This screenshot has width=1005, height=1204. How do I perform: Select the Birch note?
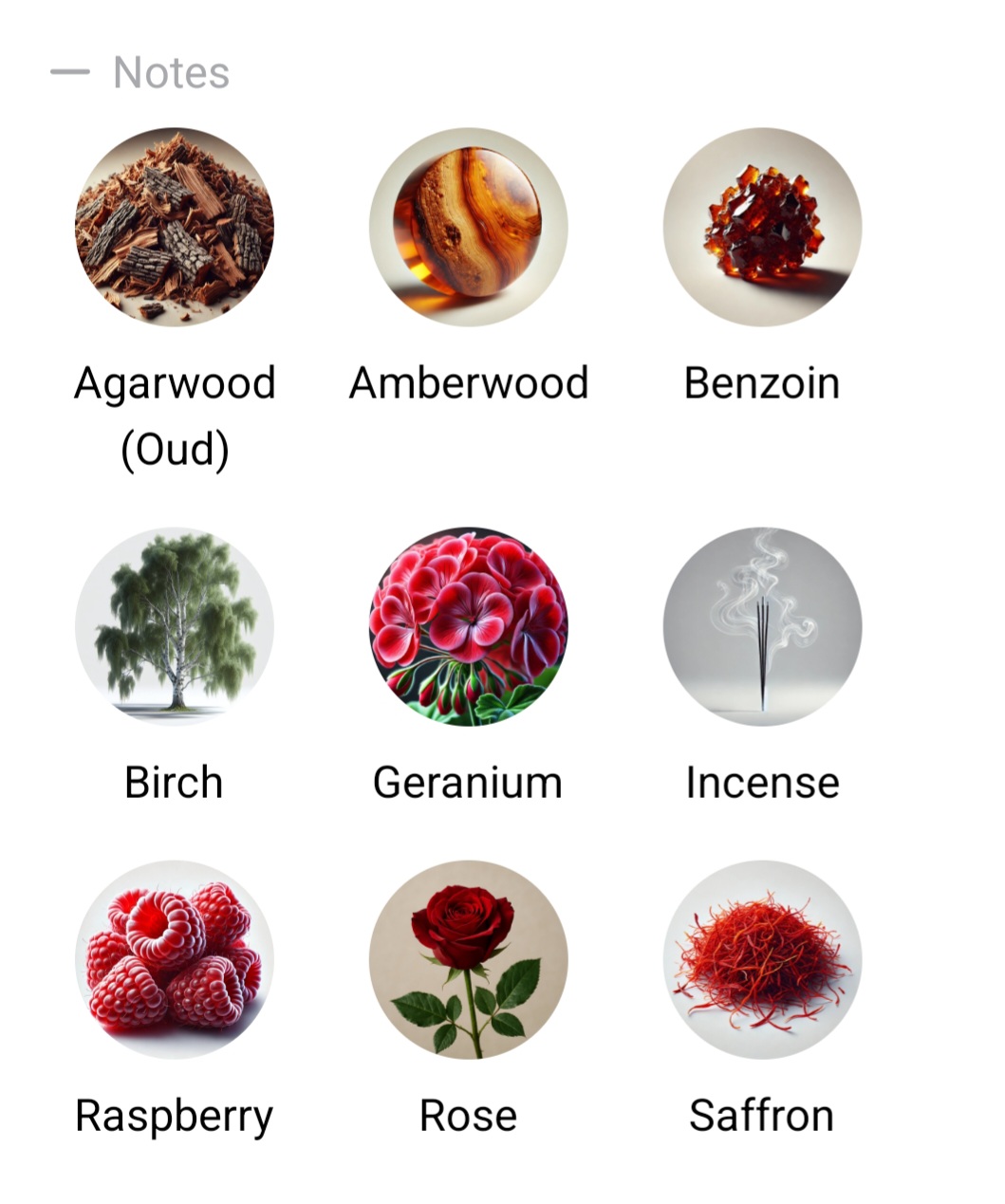click(x=175, y=626)
